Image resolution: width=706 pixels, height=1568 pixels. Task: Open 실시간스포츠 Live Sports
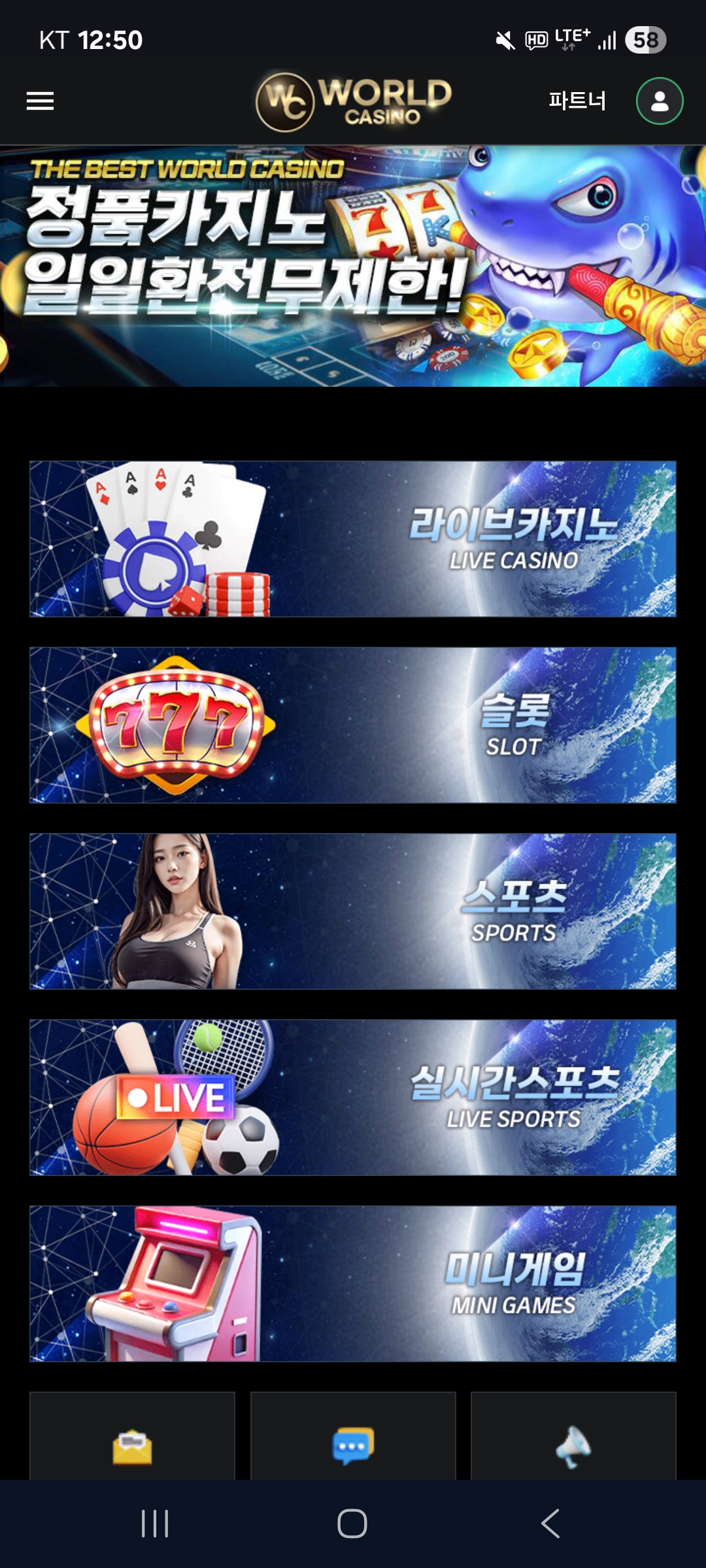[x=353, y=1098]
